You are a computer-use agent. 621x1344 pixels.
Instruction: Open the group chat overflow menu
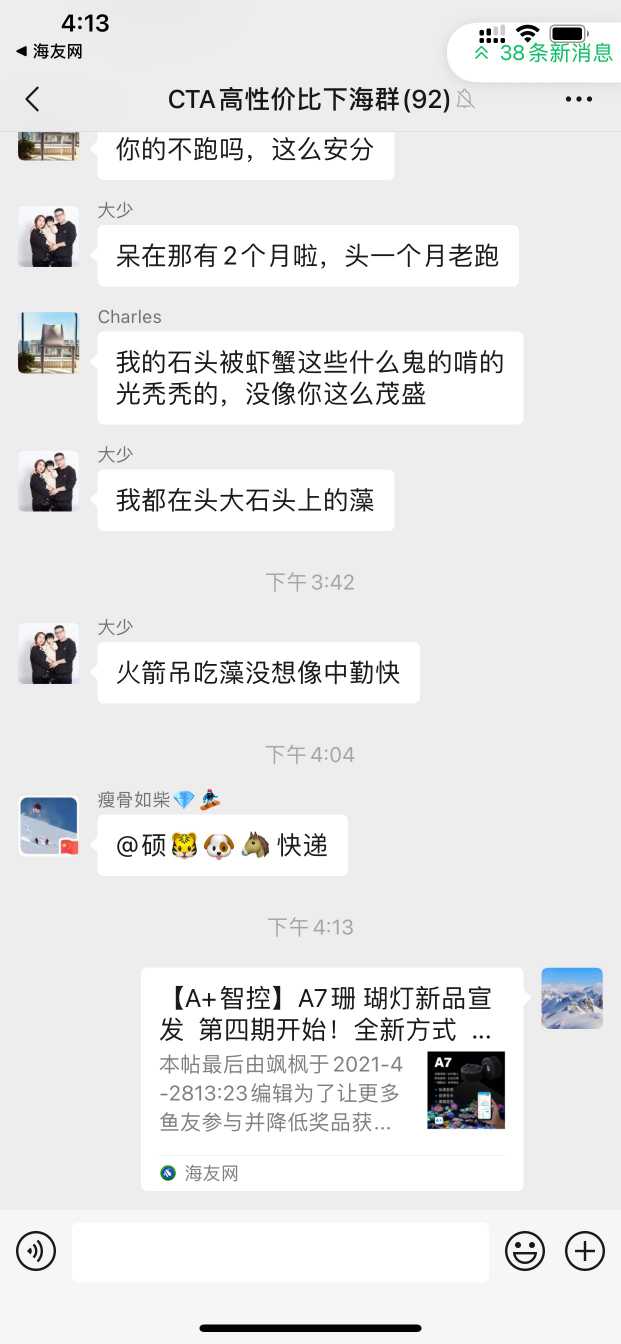(x=579, y=99)
